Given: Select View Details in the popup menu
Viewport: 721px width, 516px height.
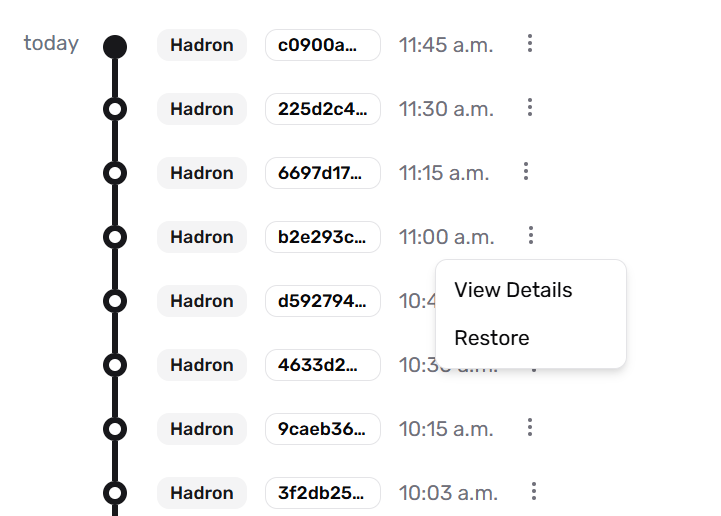Looking at the screenshot, I should click(x=513, y=290).
